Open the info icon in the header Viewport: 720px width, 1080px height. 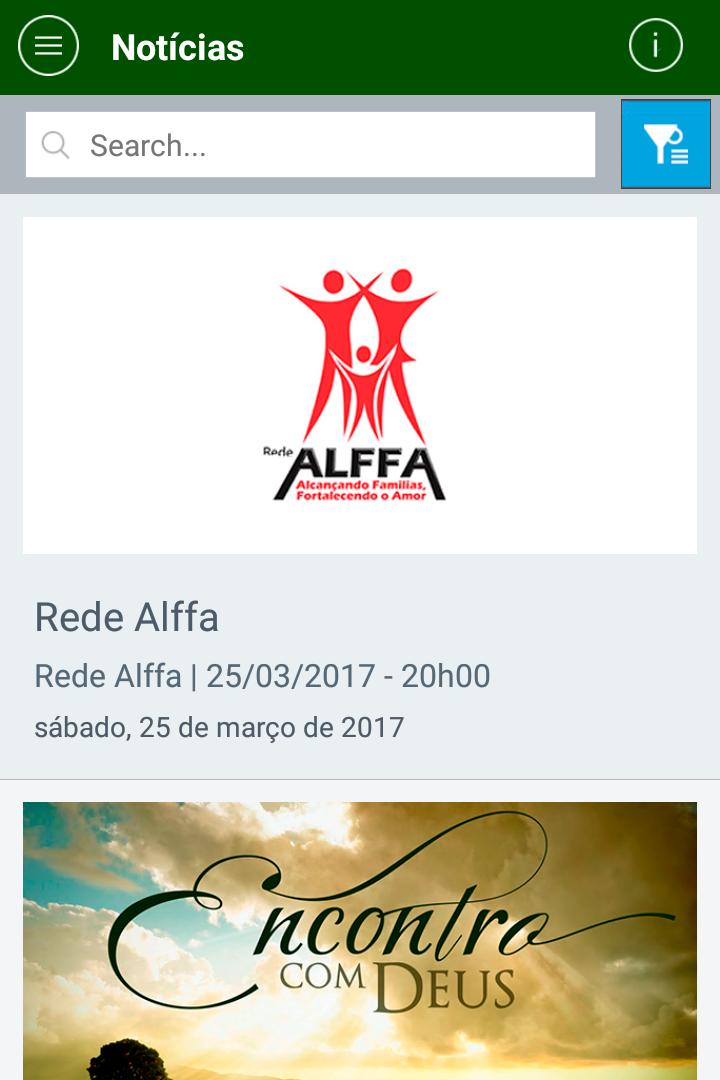coord(655,46)
